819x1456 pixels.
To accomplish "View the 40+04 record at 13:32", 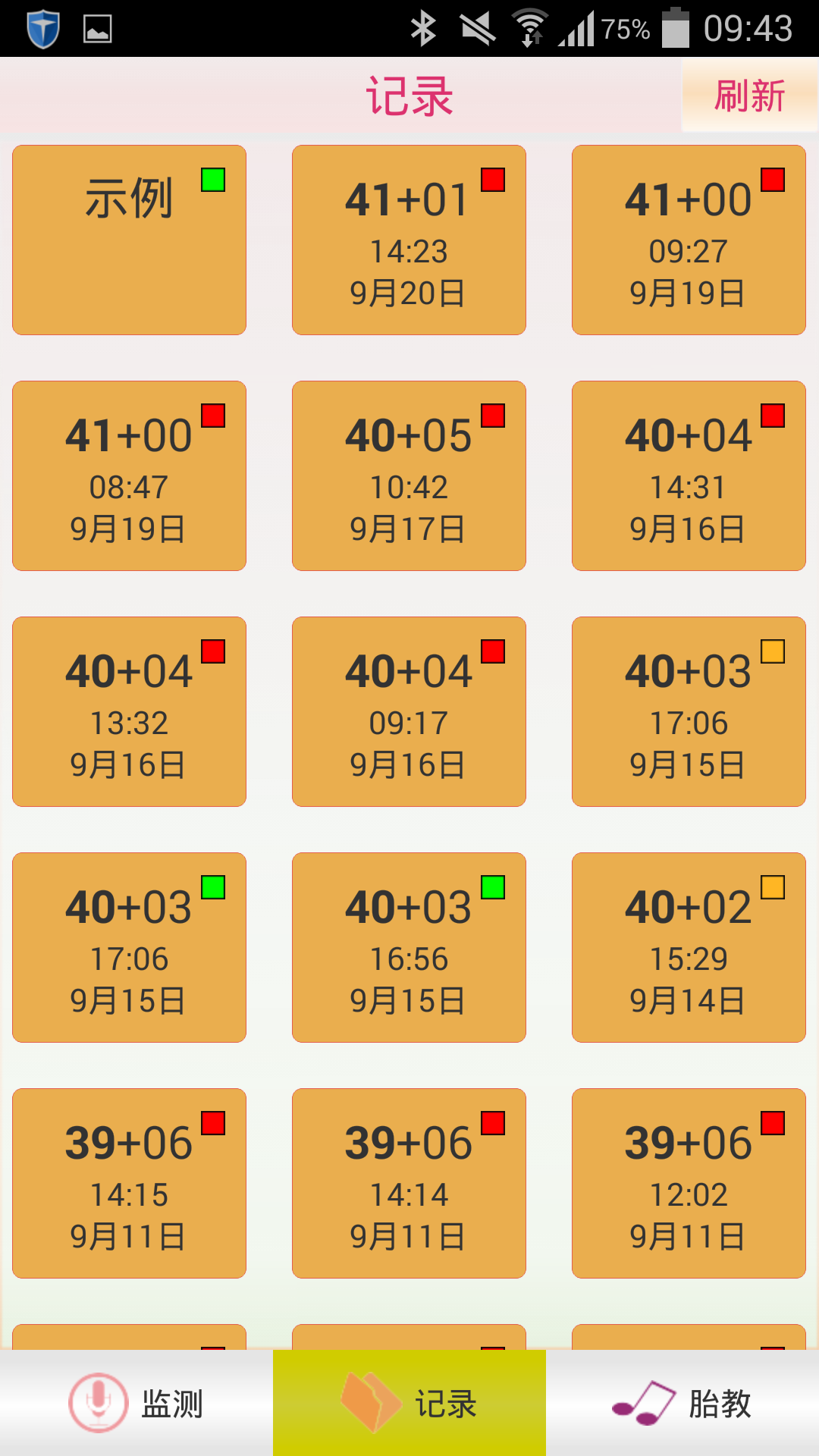I will [x=129, y=711].
